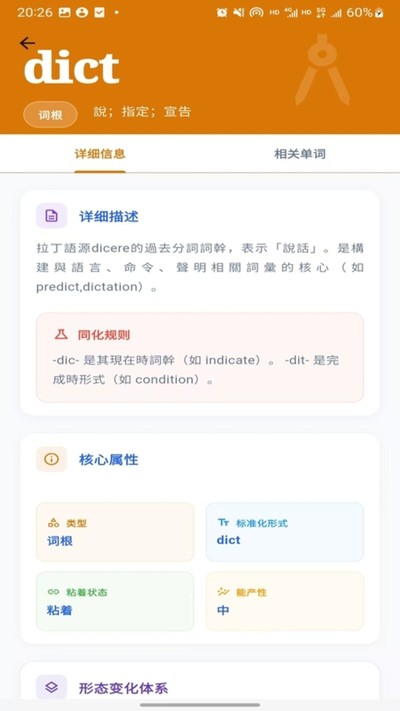This screenshot has width=400, height=711.
Task: Tap the 词根 chip under dict
Action: tap(50, 115)
